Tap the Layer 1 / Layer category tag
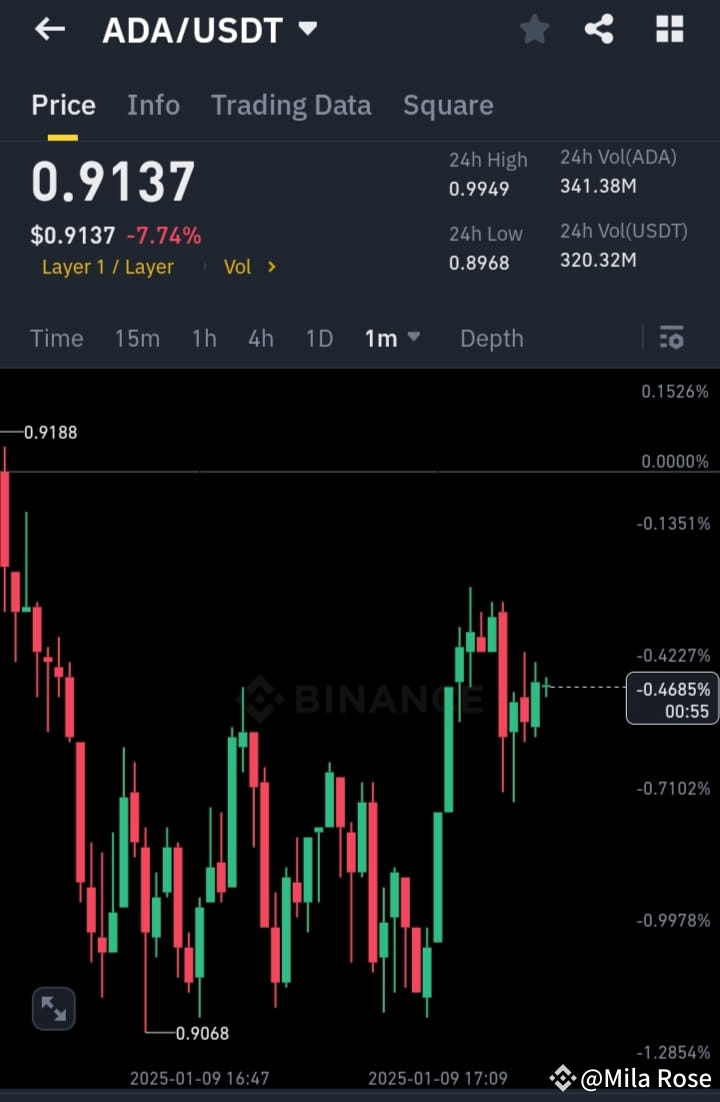720x1102 pixels. tap(108, 267)
